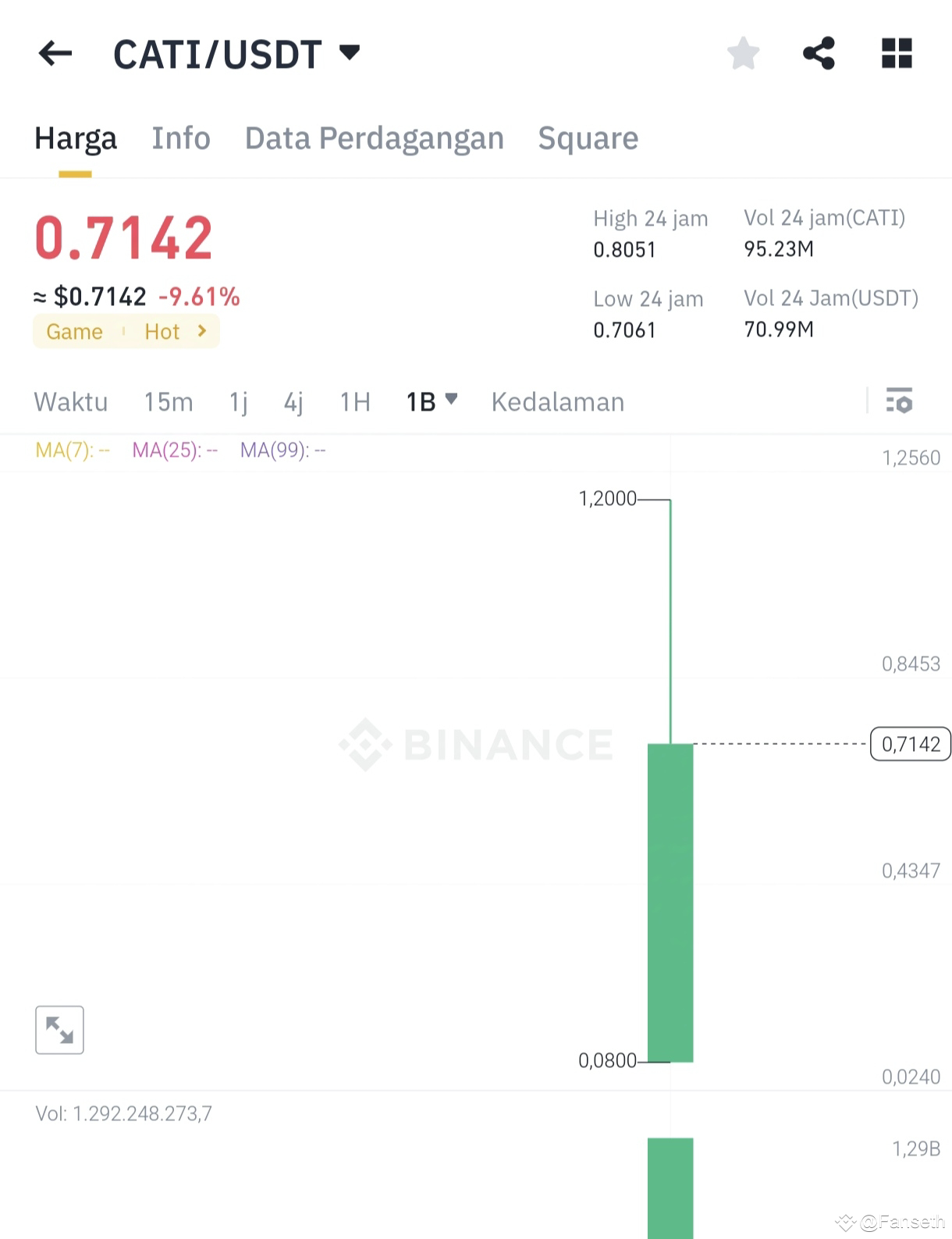Open the trading layout grid icon
Image resolution: width=952 pixels, height=1239 pixels.
[x=896, y=52]
